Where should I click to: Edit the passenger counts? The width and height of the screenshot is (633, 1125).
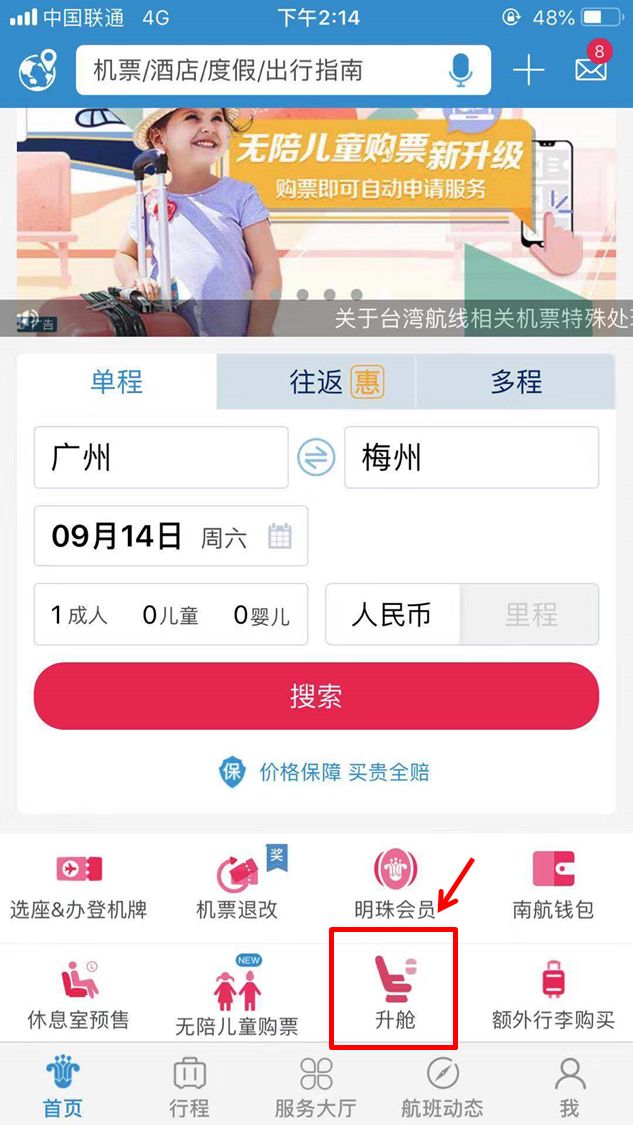[x=171, y=614]
